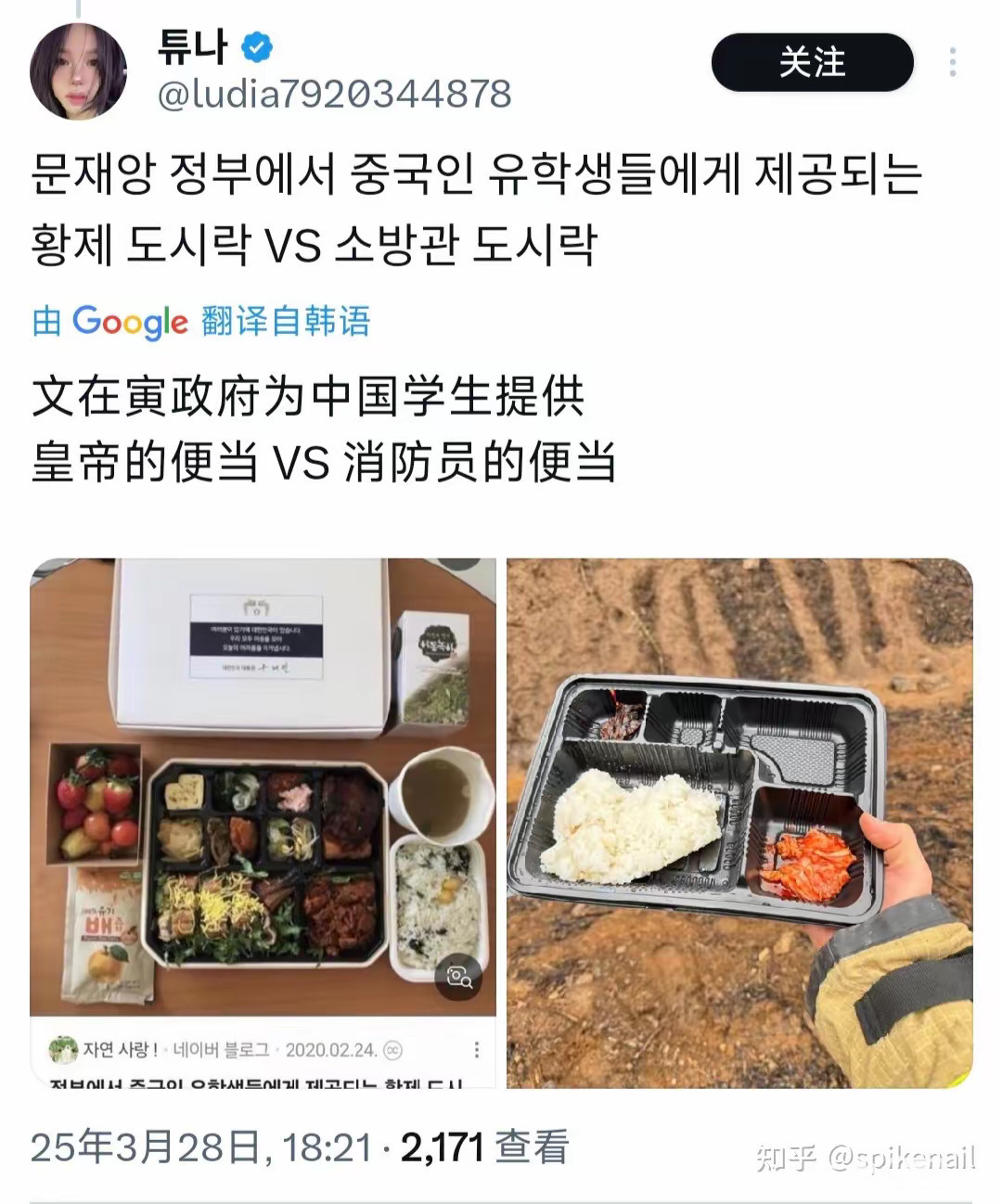
Task: View the @ludia7920344878 profile
Action: (x=334, y=94)
